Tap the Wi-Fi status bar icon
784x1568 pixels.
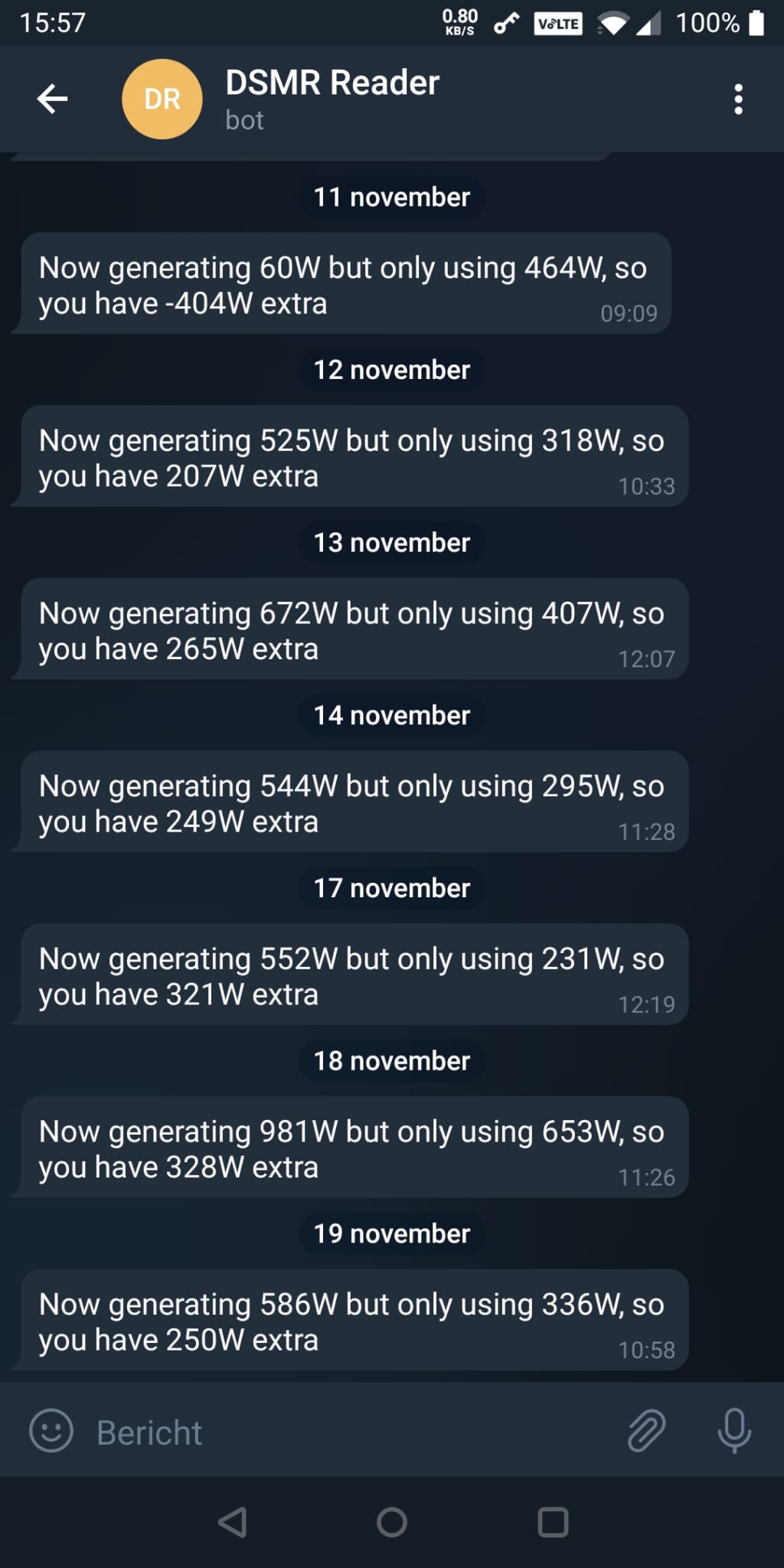[x=612, y=23]
